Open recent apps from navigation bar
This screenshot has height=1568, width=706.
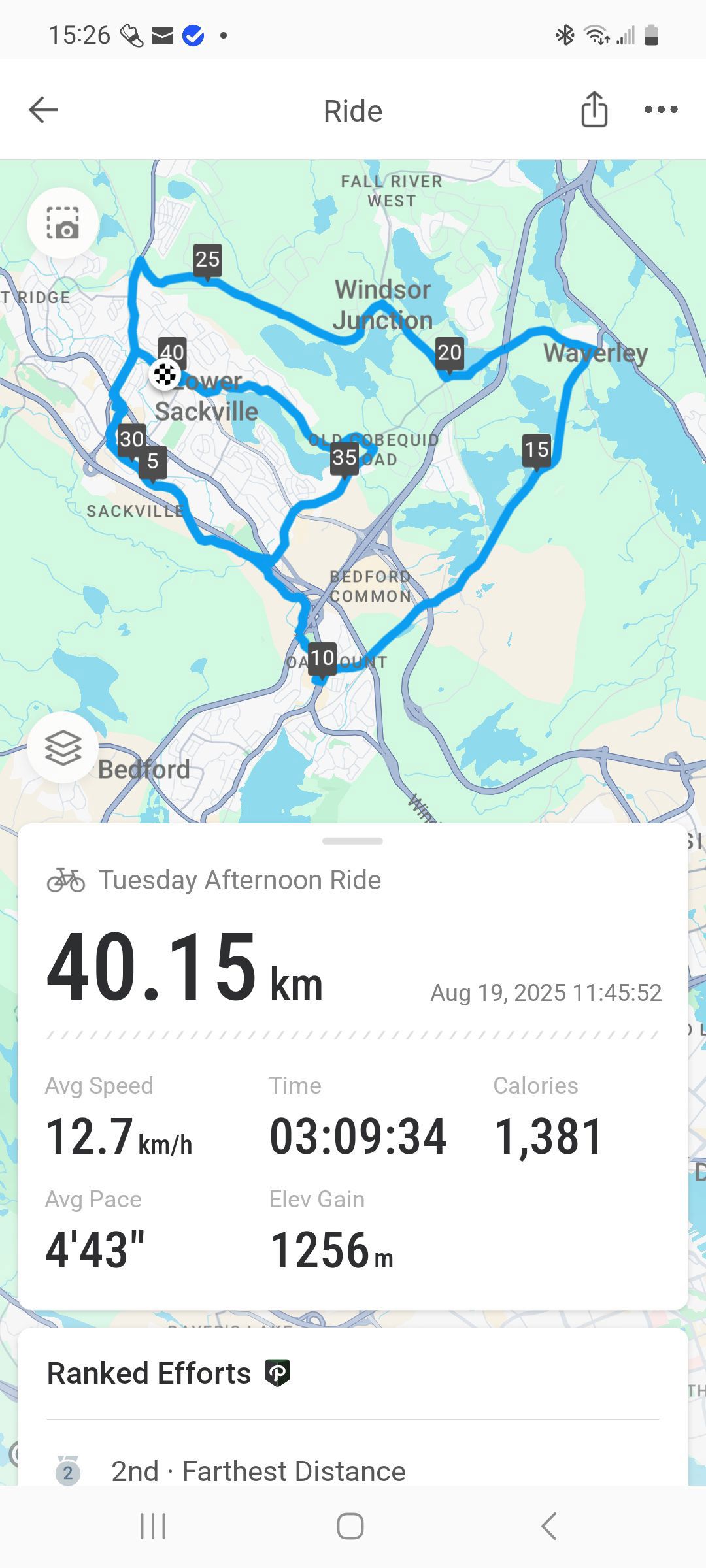click(153, 1527)
